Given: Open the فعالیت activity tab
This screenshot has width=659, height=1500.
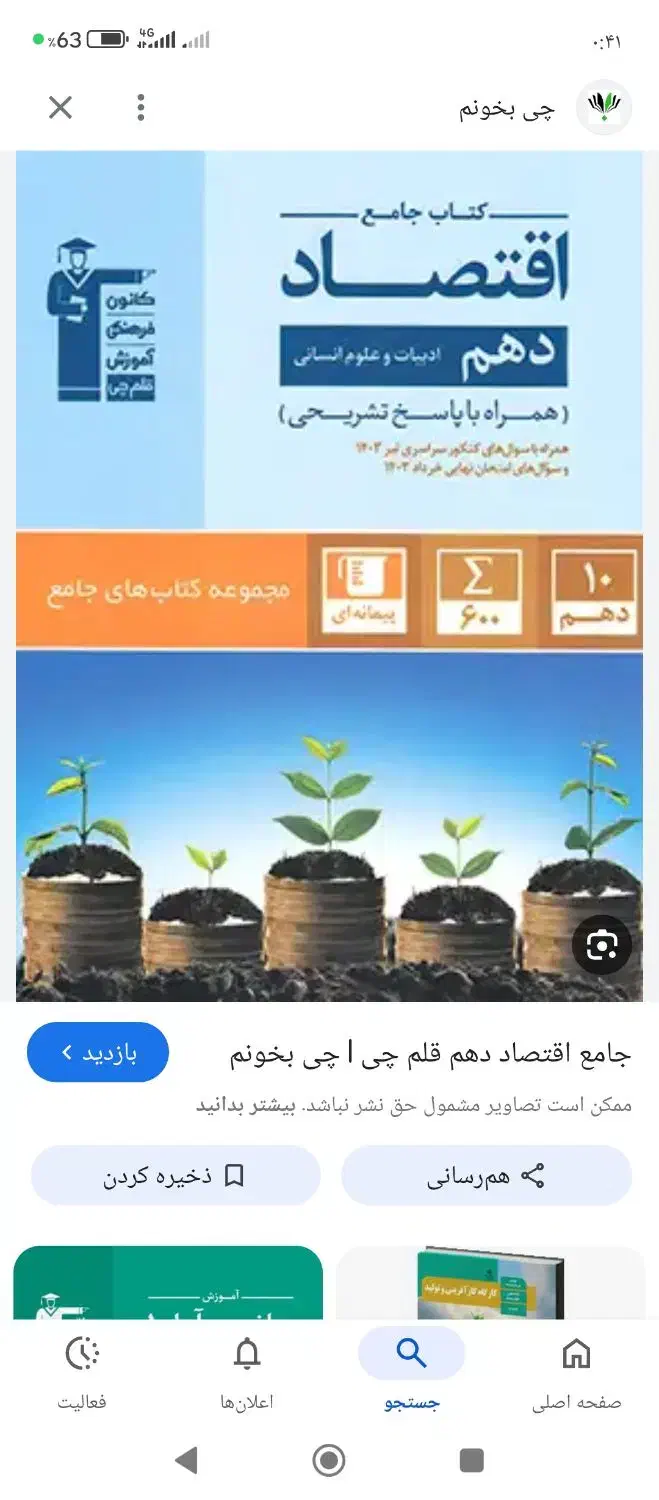Looking at the screenshot, I should 82,1373.
